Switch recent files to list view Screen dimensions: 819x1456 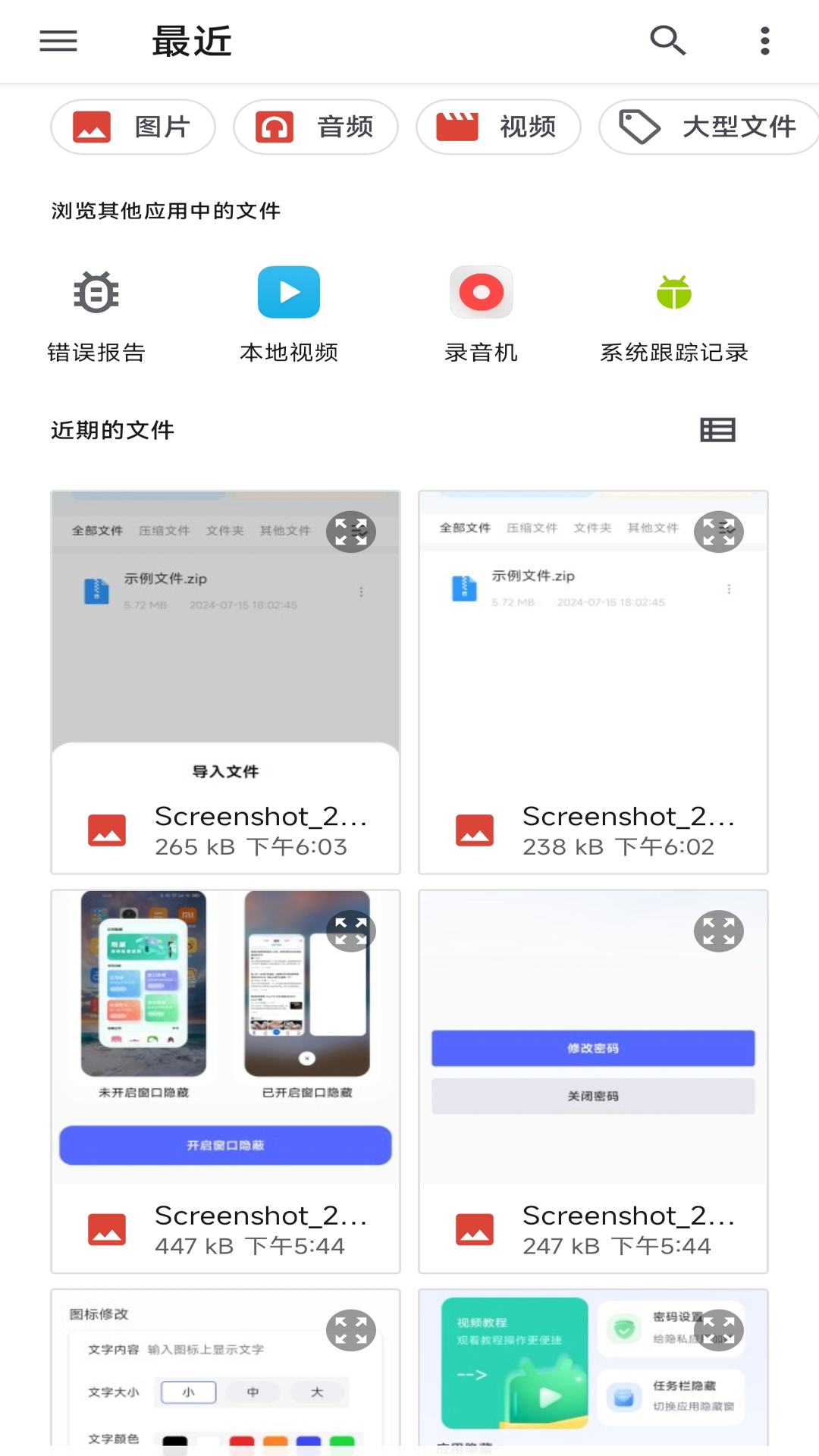pos(717,430)
